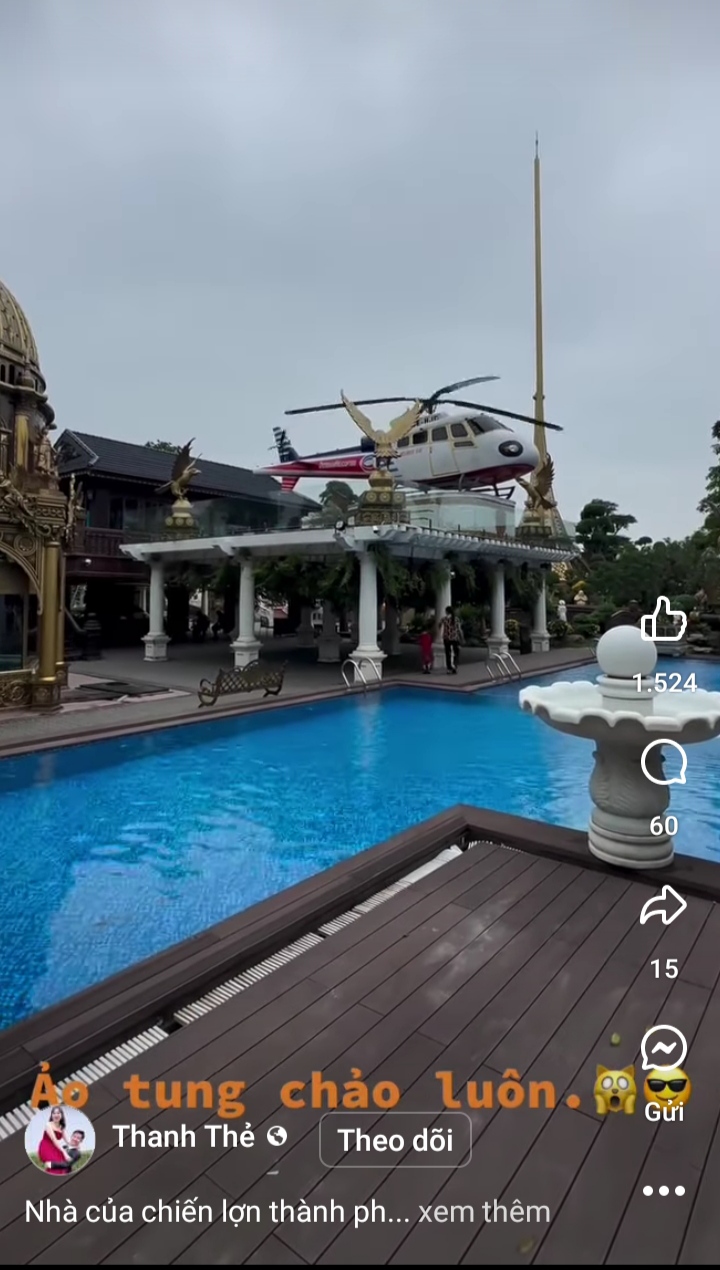Follow Thanh Thẻ with Theo dõi button

coord(395,1140)
